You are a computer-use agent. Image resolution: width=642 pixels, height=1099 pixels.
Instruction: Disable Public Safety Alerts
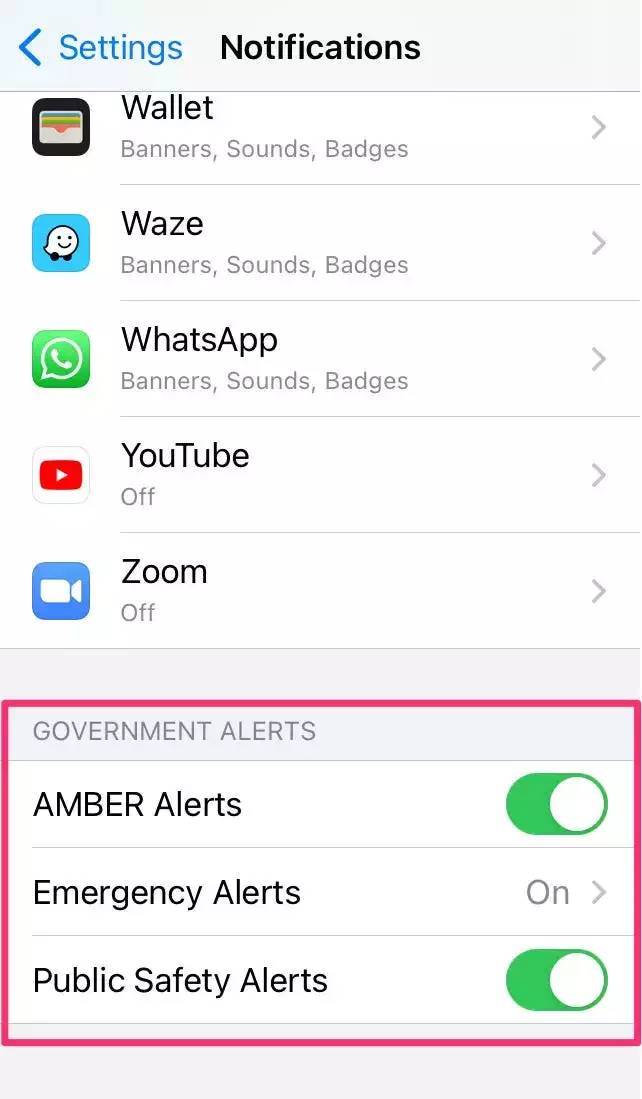tap(556, 980)
